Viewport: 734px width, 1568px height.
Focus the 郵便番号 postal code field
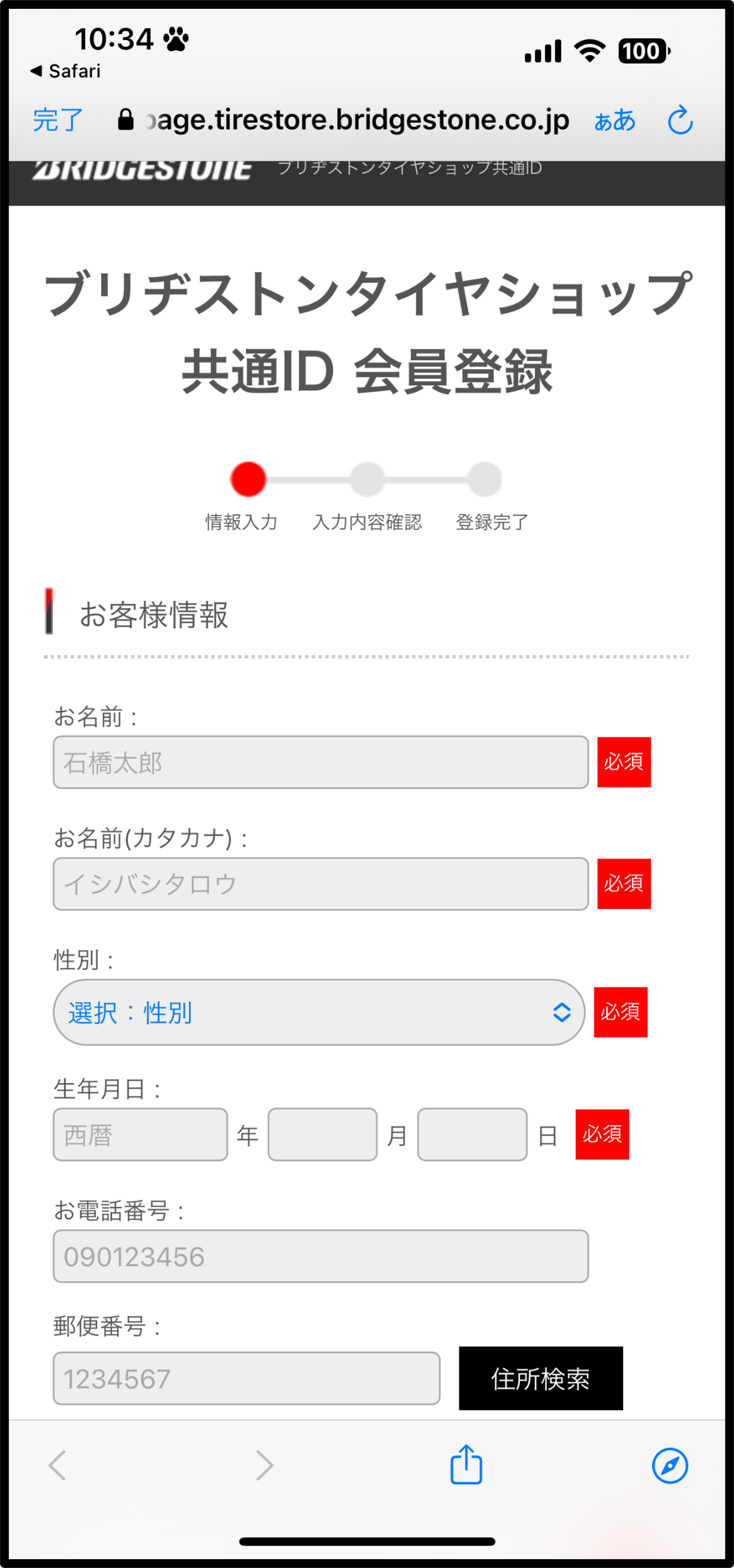pos(247,1378)
